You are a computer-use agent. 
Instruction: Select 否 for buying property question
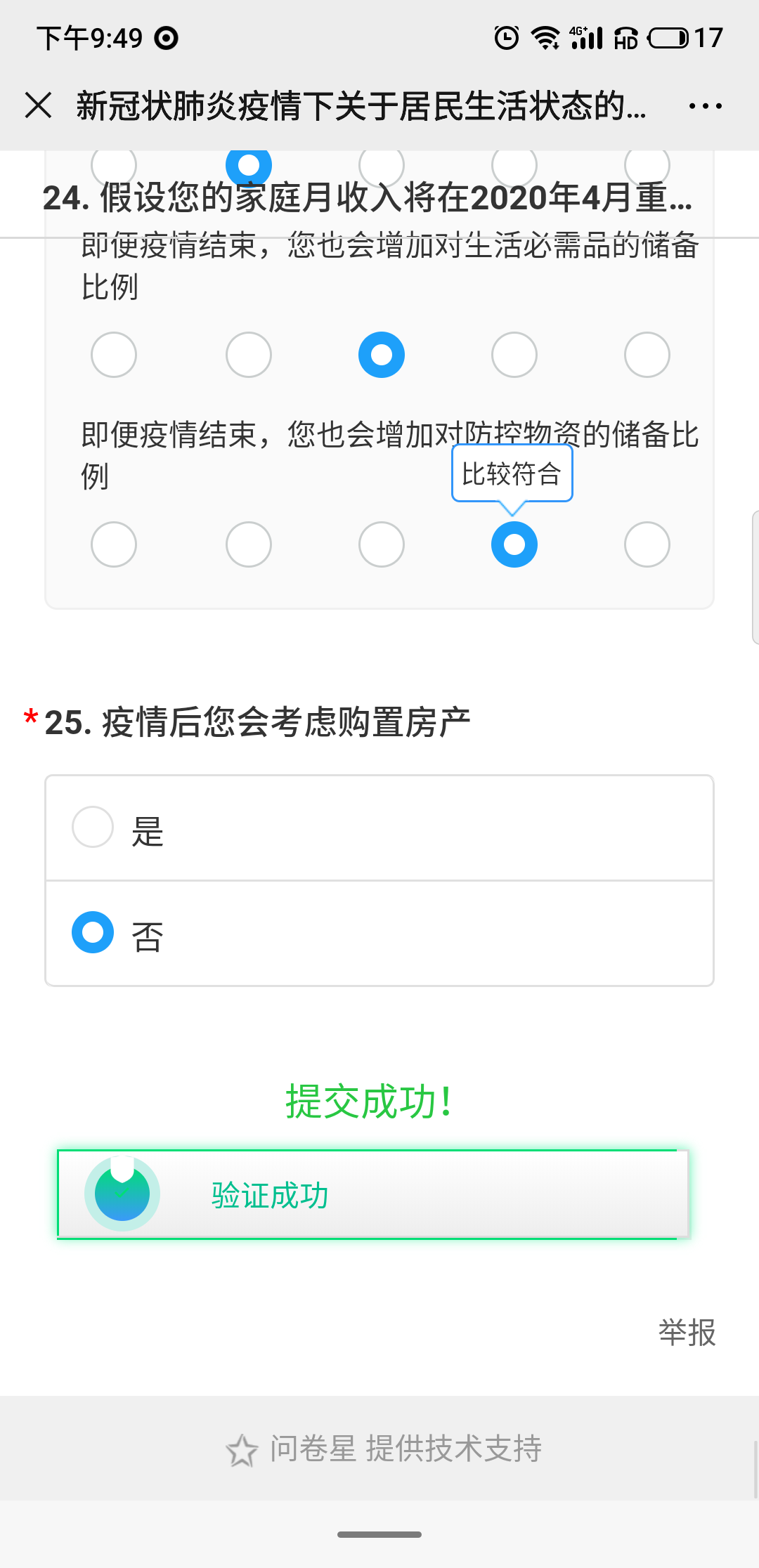93,933
